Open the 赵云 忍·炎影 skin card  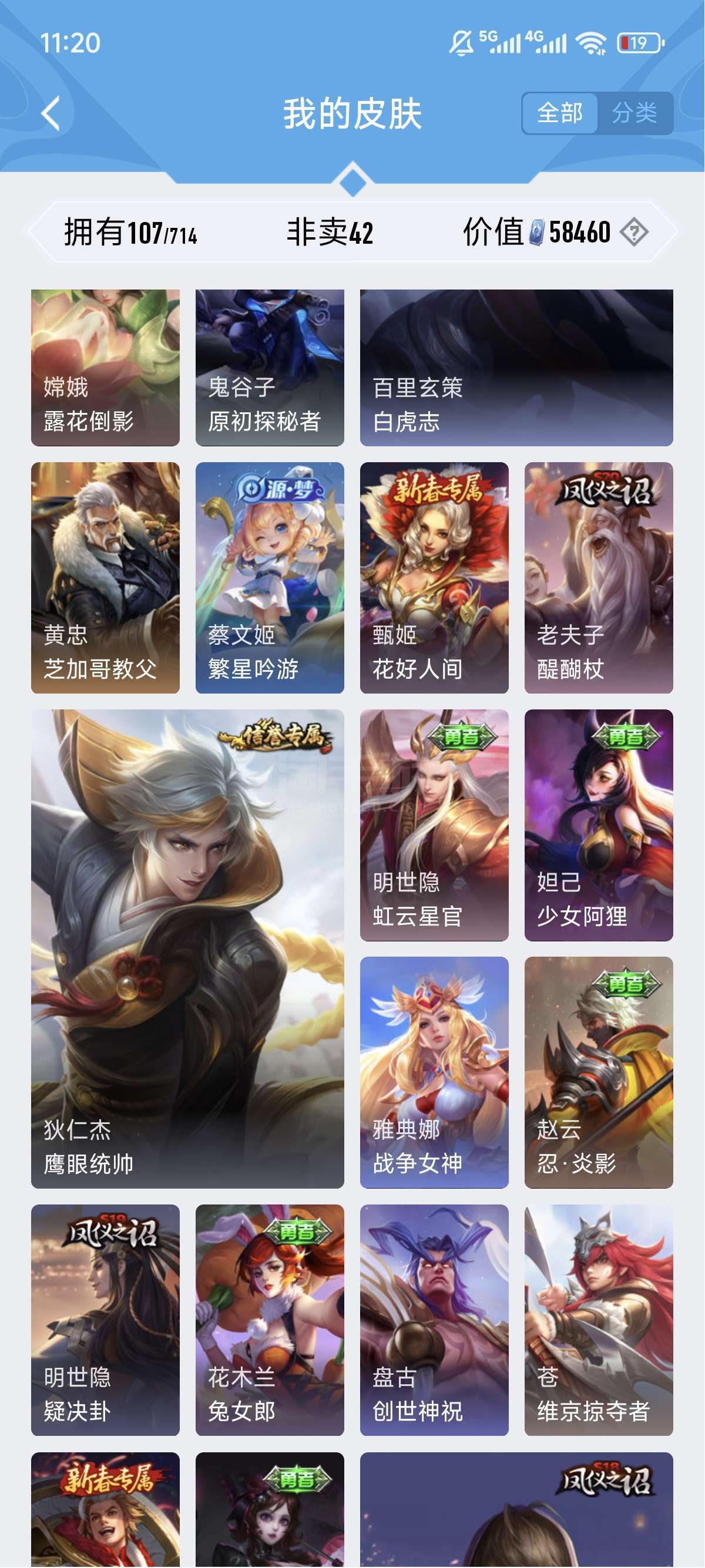click(599, 1072)
